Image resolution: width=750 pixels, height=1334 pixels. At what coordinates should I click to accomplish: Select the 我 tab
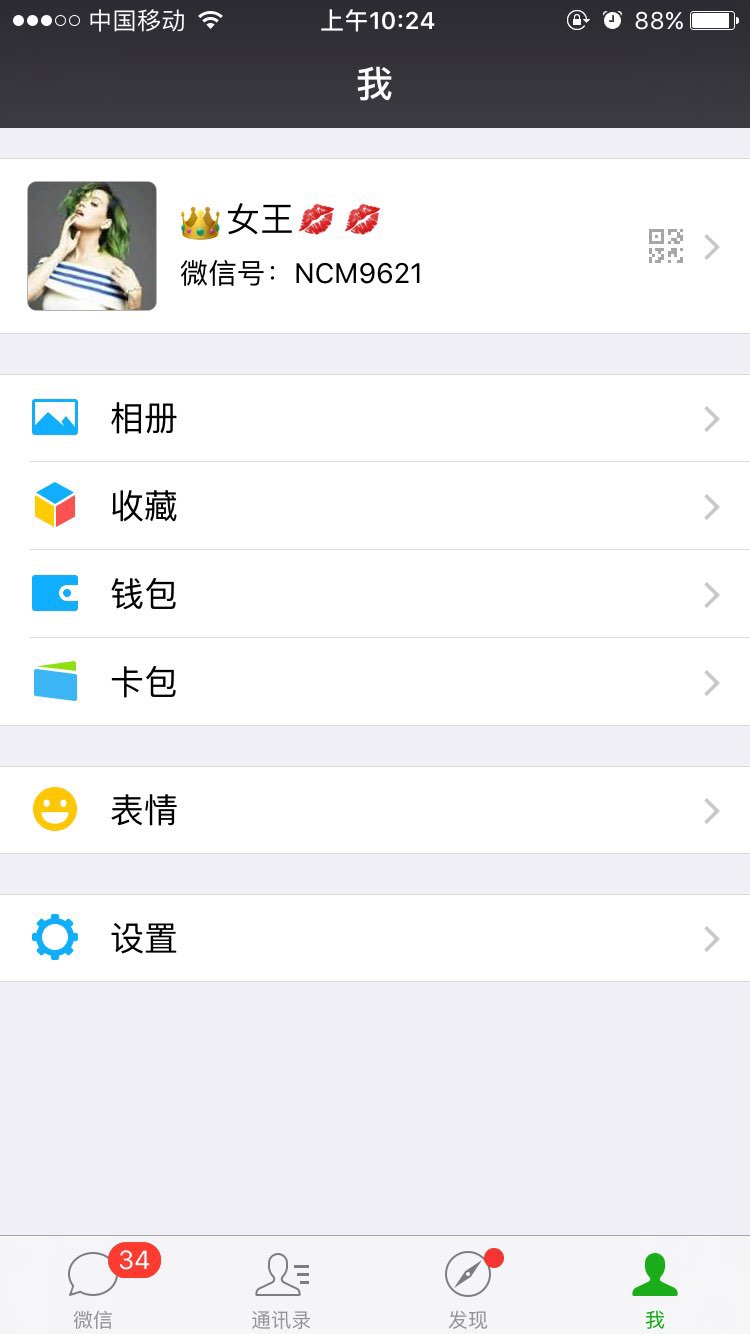point(655,1287)
